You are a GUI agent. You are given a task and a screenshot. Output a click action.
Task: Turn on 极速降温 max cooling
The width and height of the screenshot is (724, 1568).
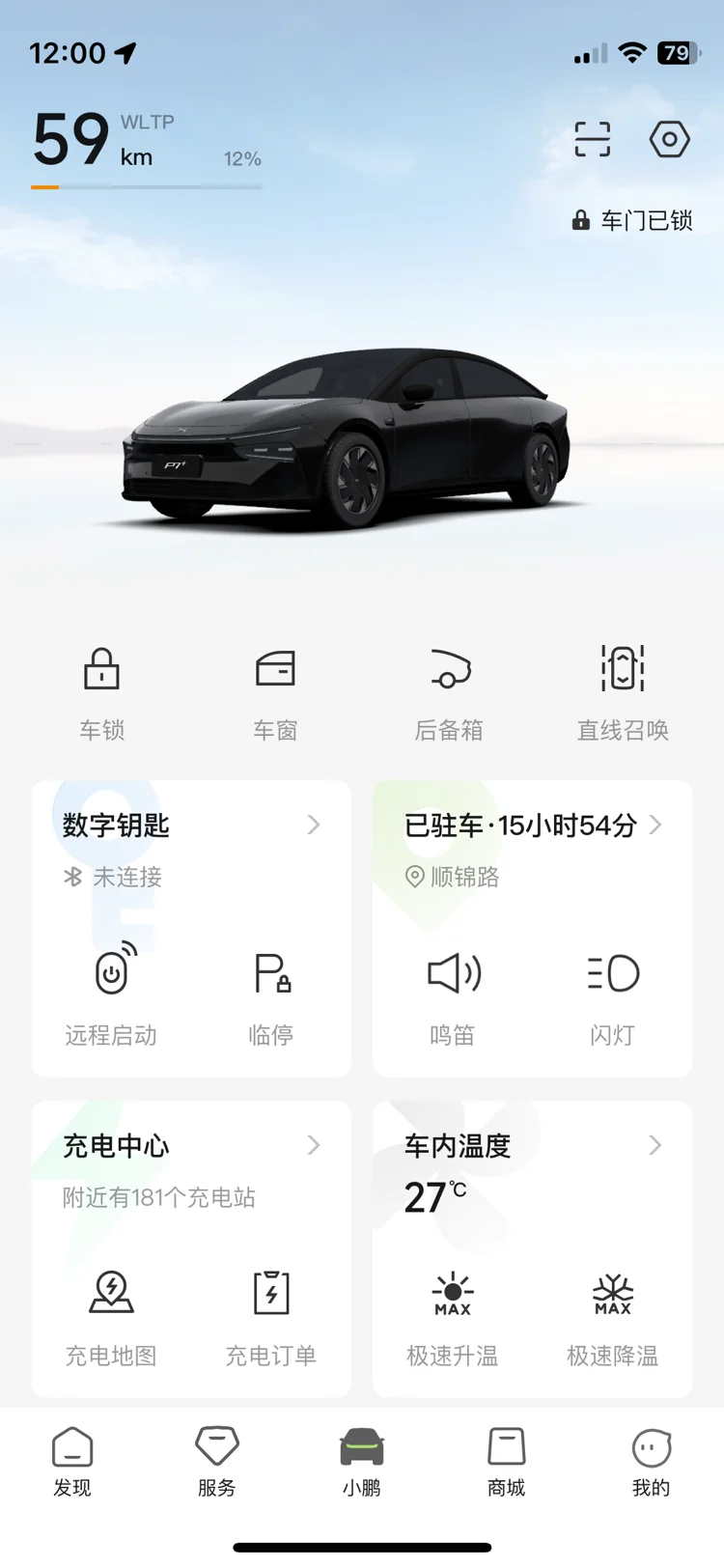pos(613,1317)
